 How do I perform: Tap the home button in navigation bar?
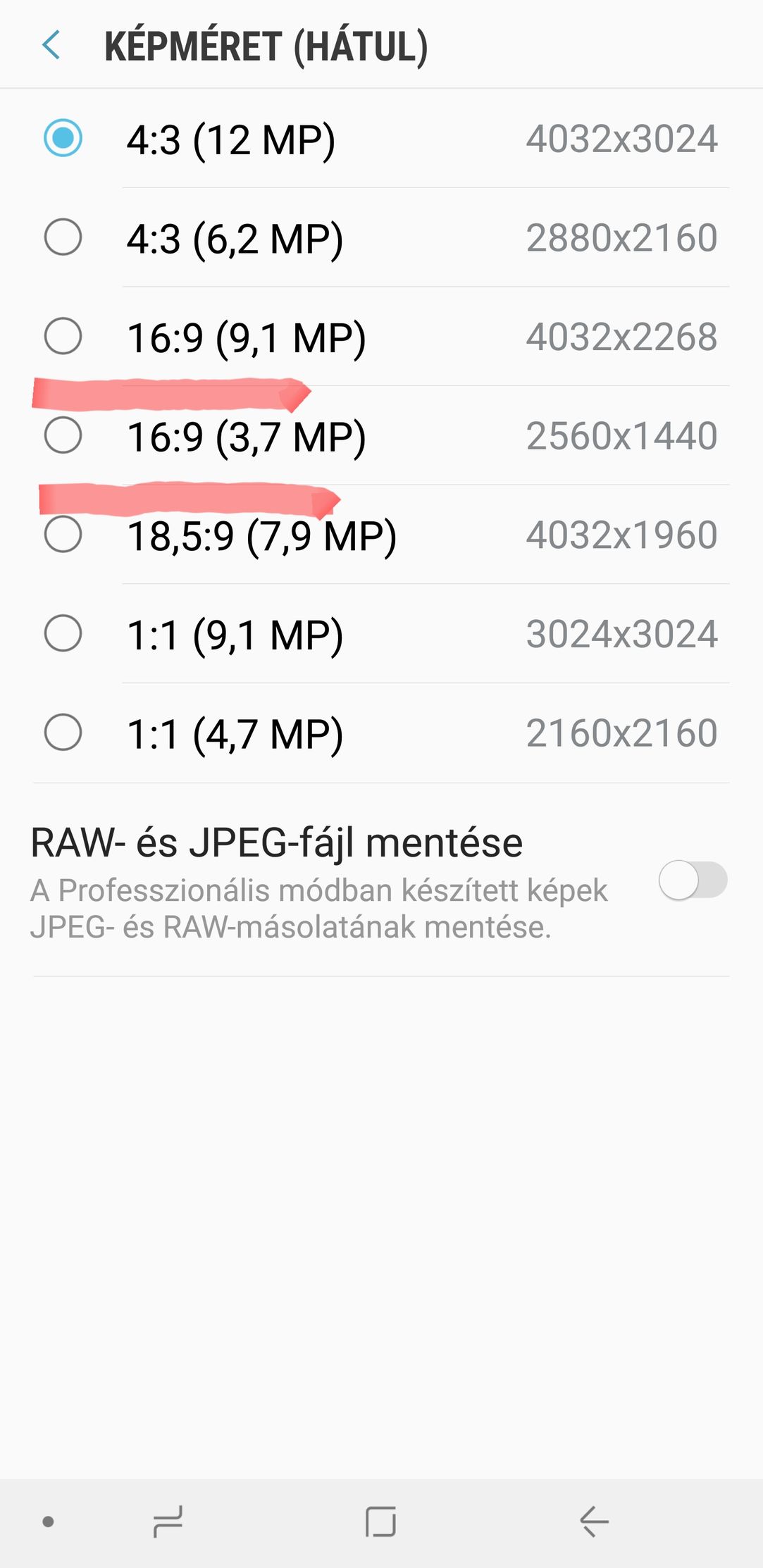coord(380,1522)
